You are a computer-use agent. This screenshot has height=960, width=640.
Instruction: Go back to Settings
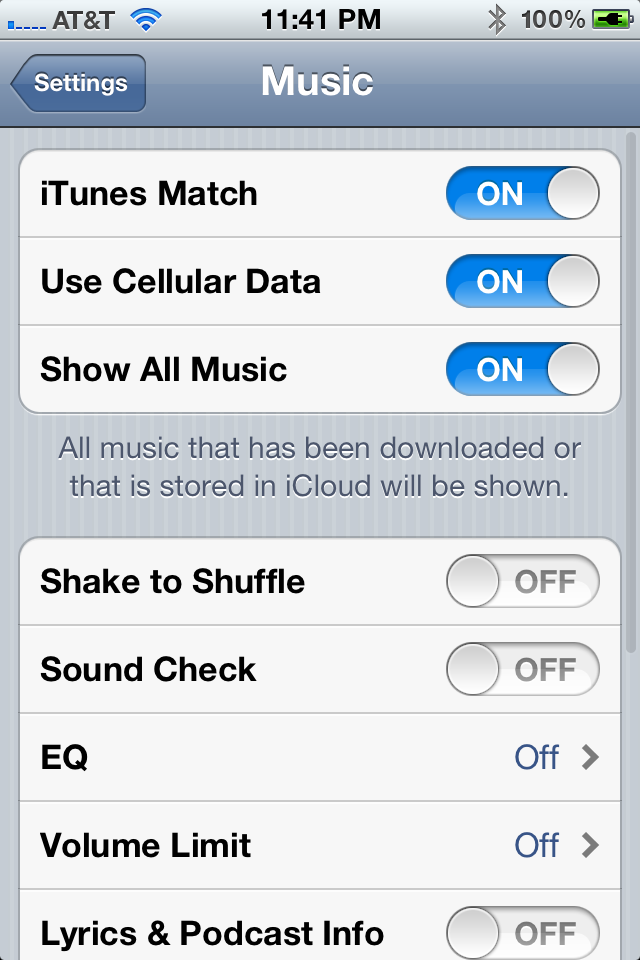point(79,83)
